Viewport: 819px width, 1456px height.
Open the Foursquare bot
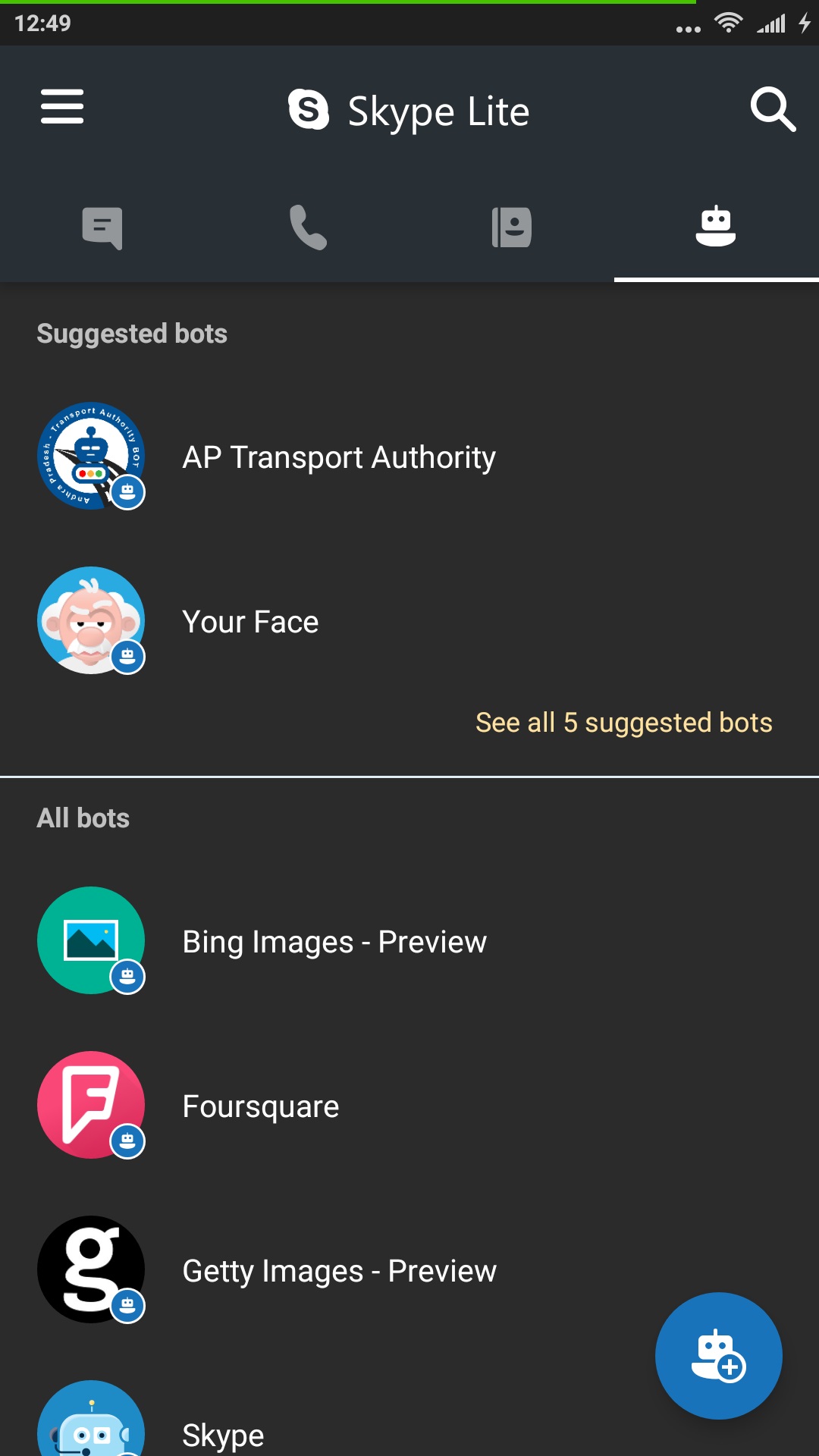click(260, 1106)
